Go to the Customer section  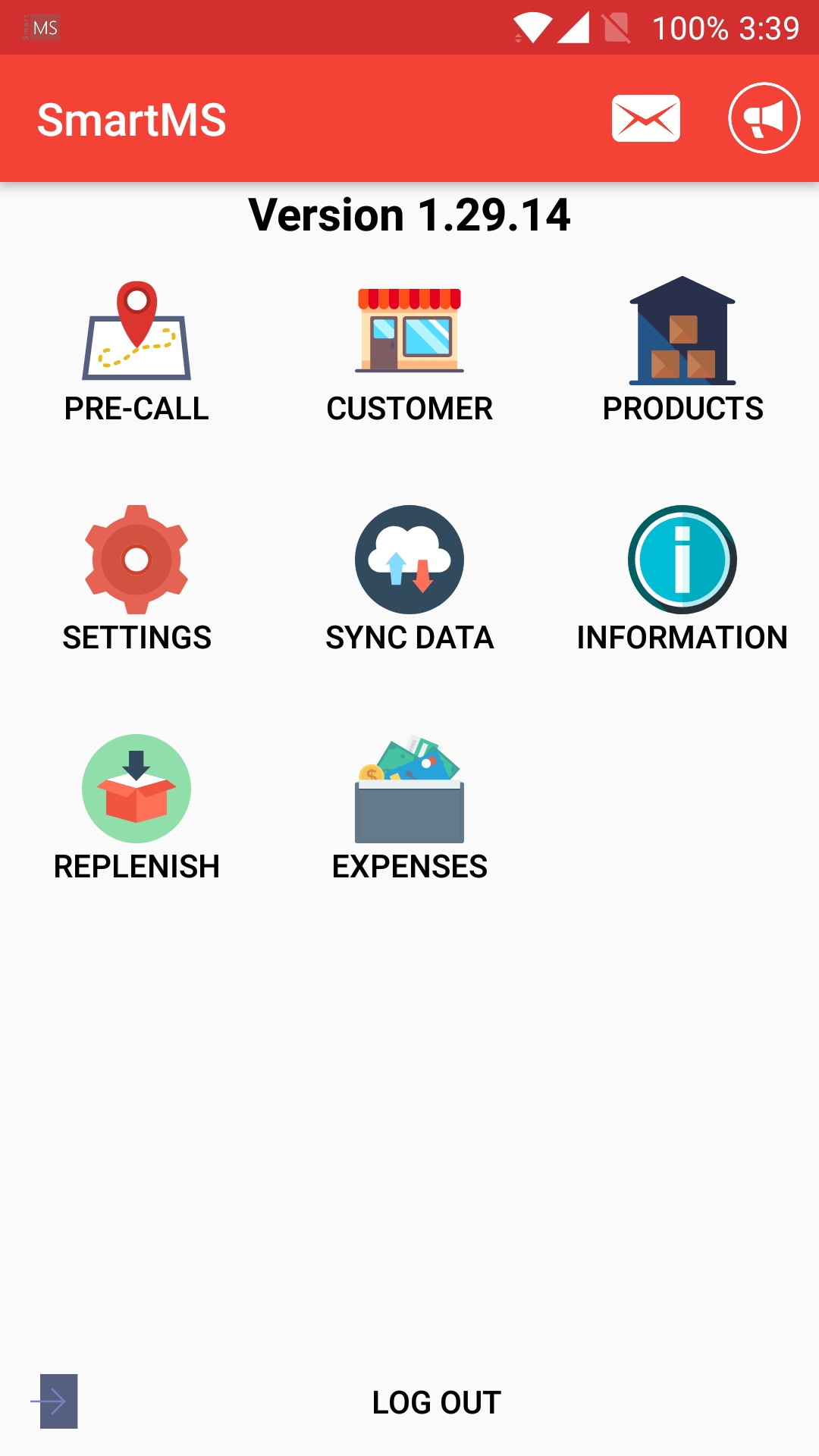(409, 350)
